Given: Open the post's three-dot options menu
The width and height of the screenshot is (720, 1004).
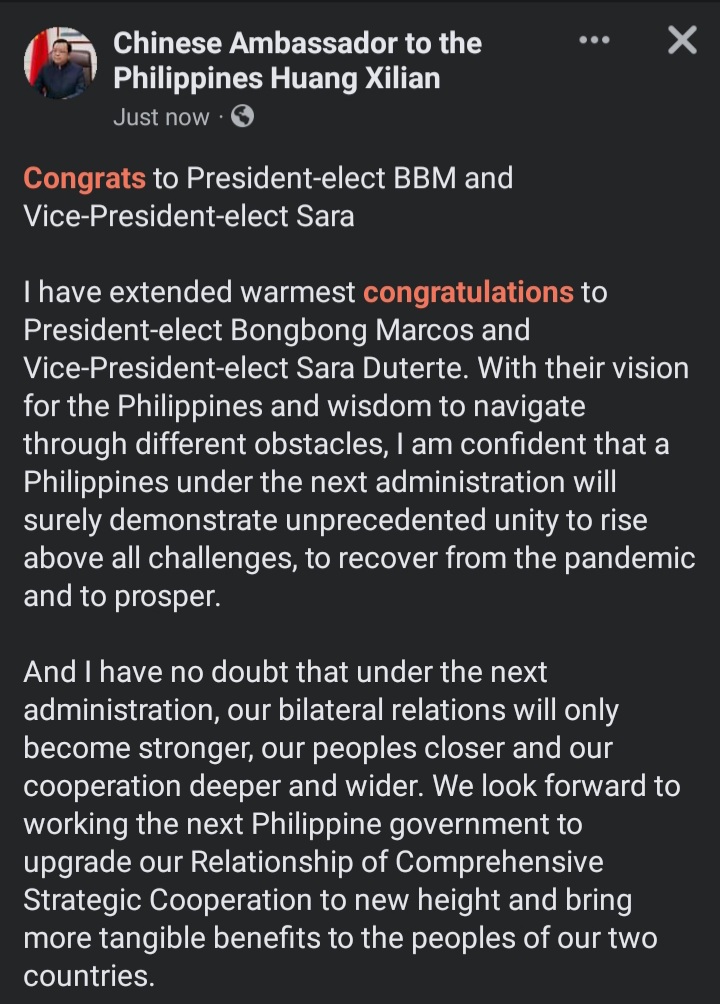Looking at the screenshot, I should (x=594, y=41).
